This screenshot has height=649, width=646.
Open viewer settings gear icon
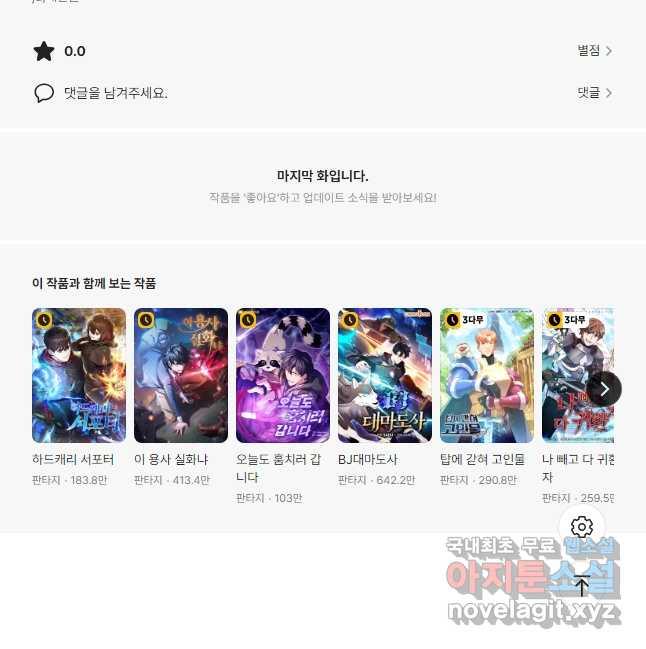pyautogui.click(x=582, y=527)
